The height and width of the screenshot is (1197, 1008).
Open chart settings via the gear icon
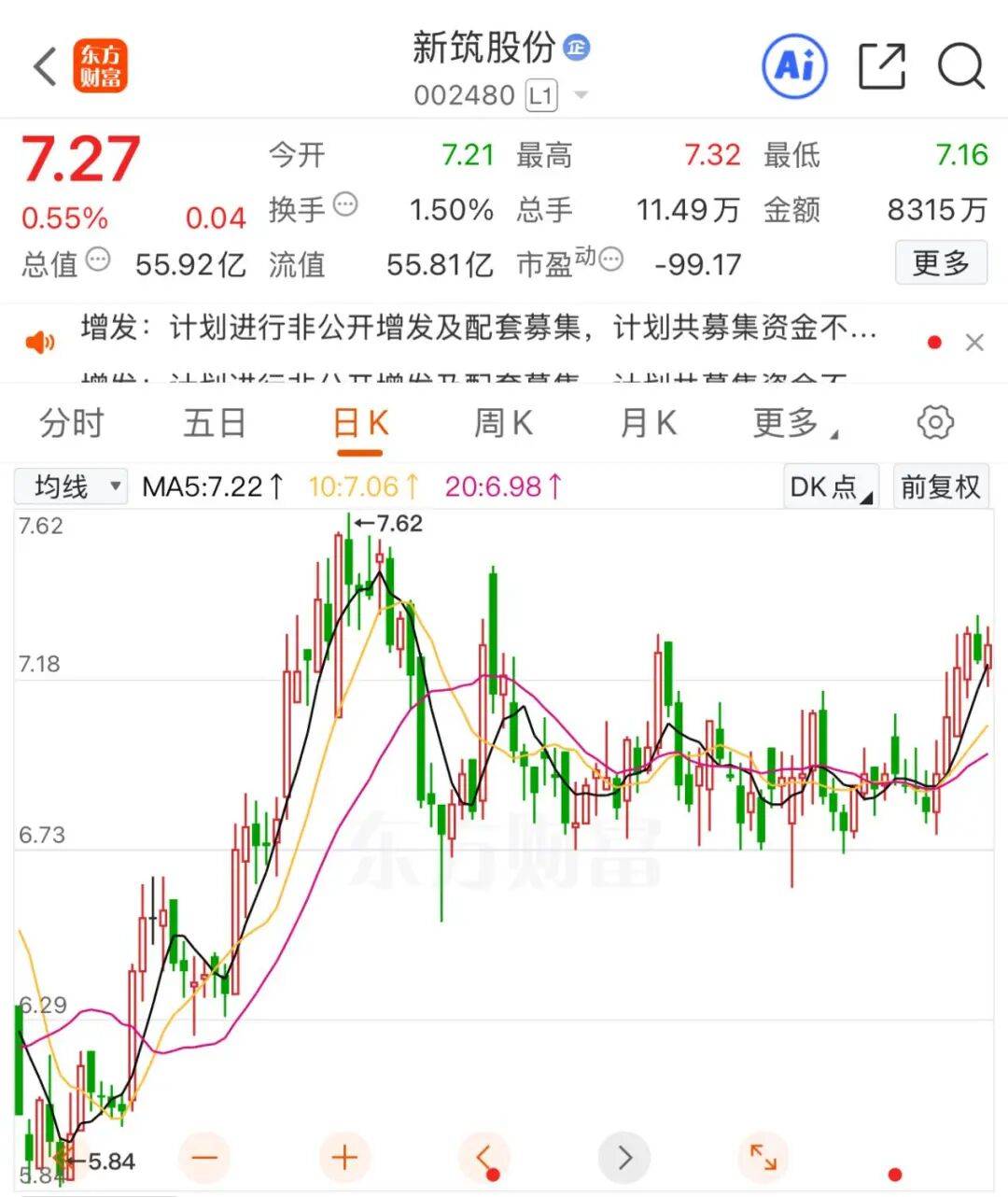click(x=932, y=422)
